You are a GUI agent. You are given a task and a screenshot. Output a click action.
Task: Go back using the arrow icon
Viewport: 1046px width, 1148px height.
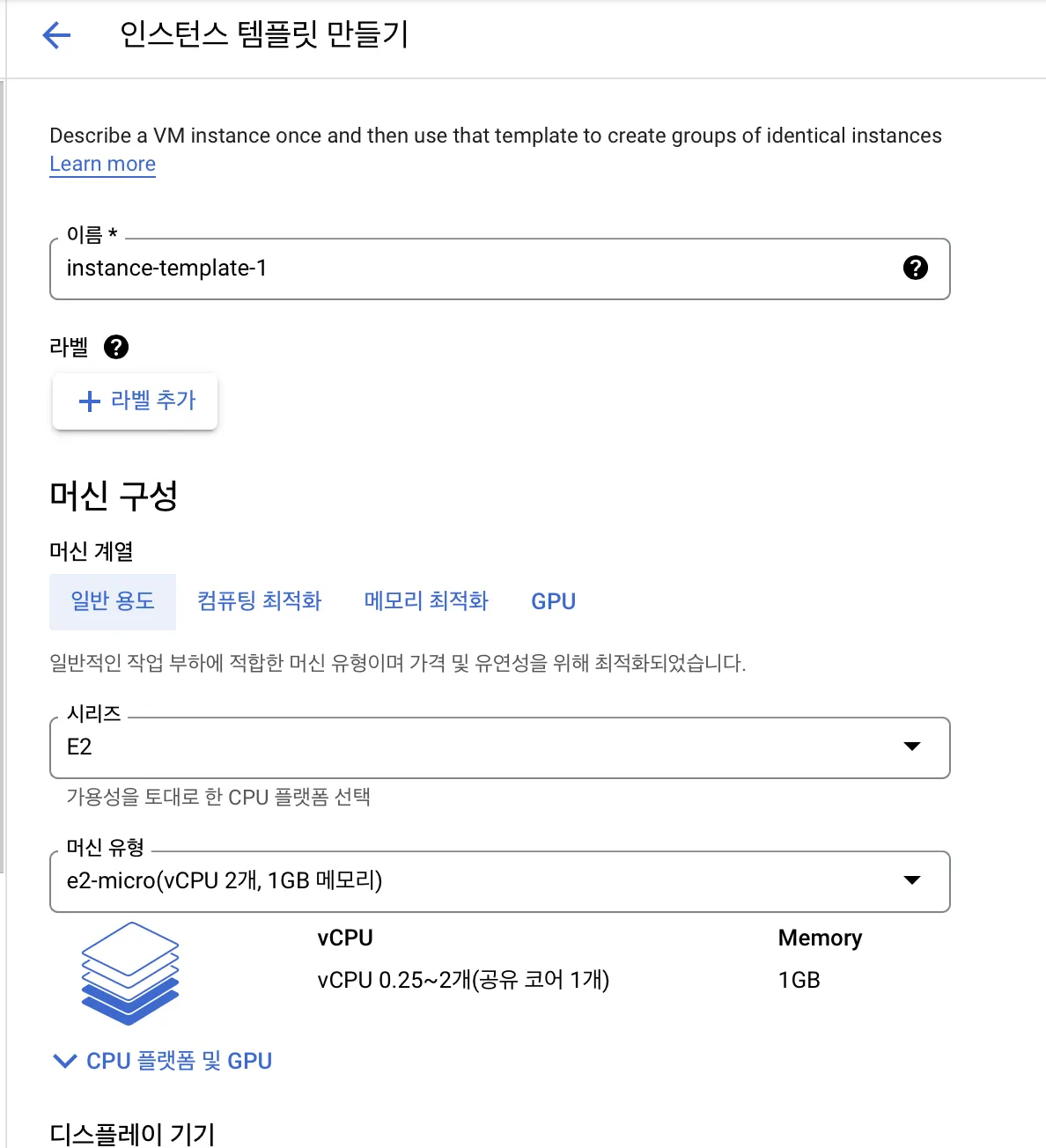point(56,35)
